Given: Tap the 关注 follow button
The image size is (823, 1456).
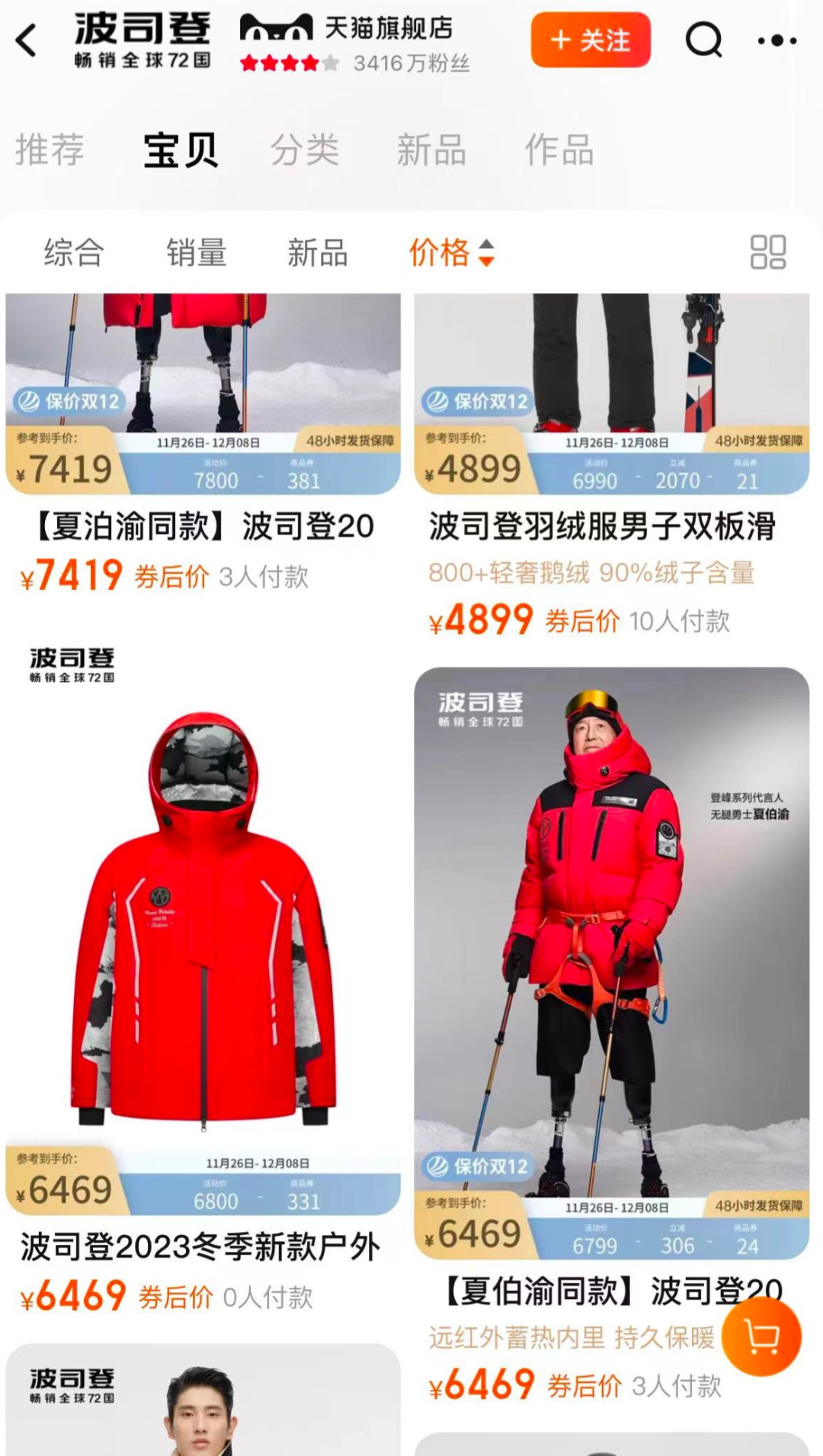Looking at the screenshot, I should coord(591,40).
